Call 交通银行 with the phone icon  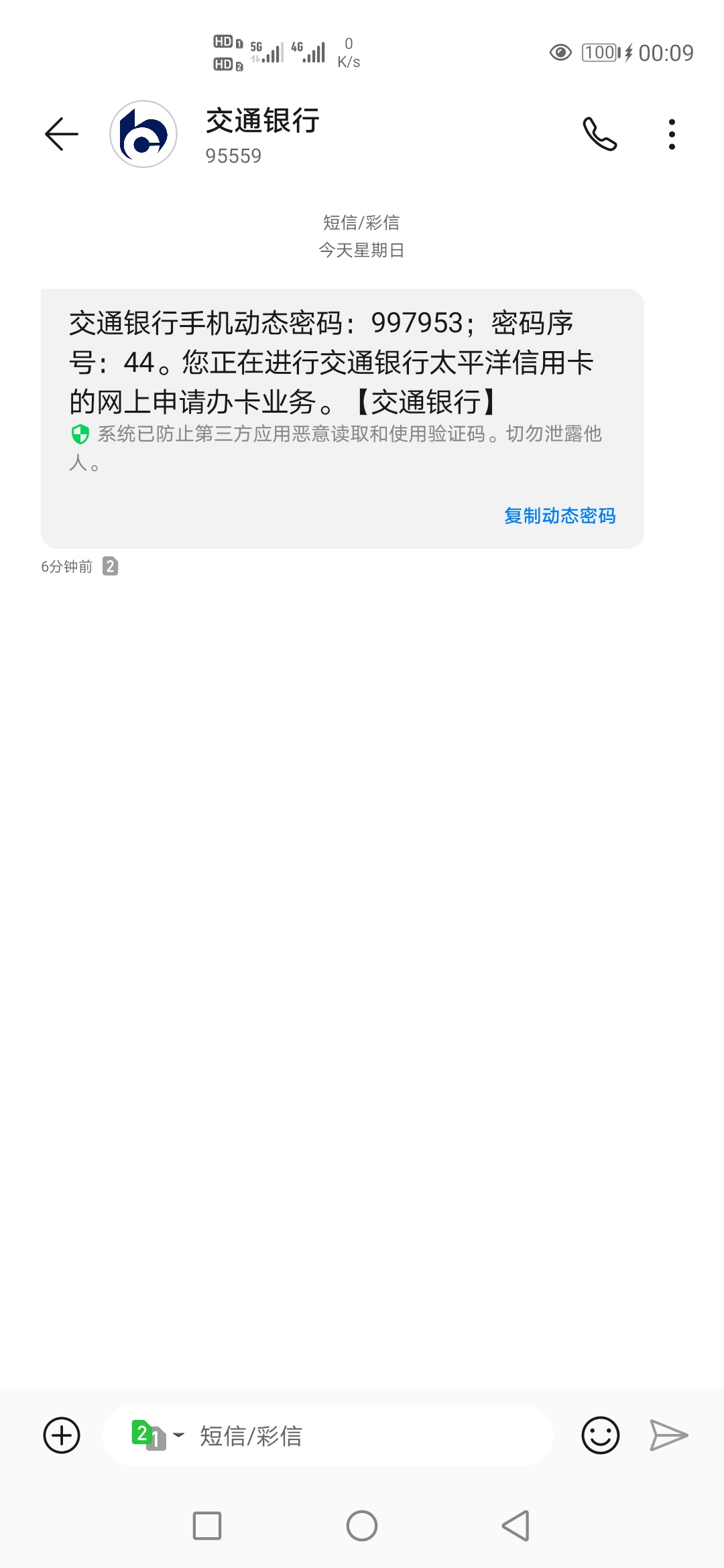point(599,134)
